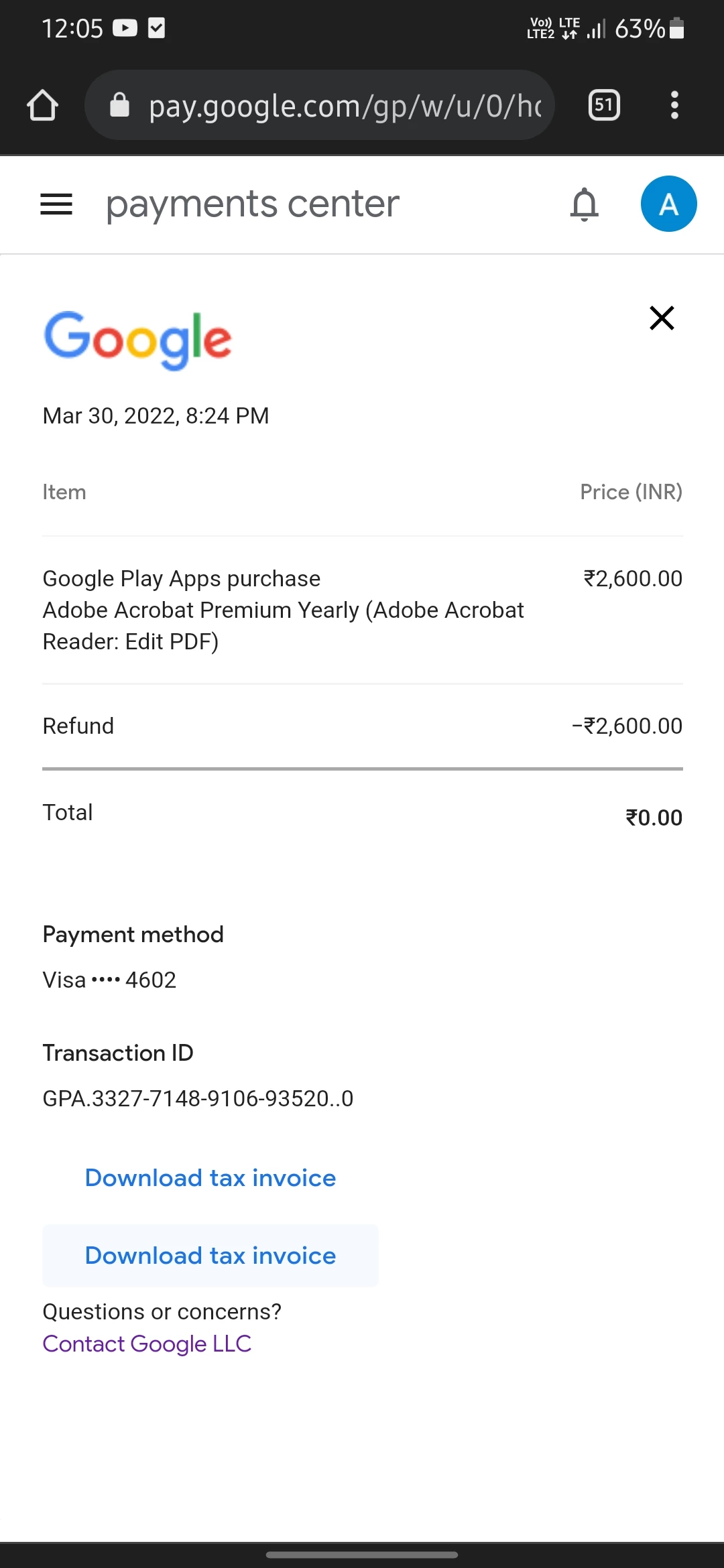
Task: Open the browser tab switcher
Action: click(604, 105)
